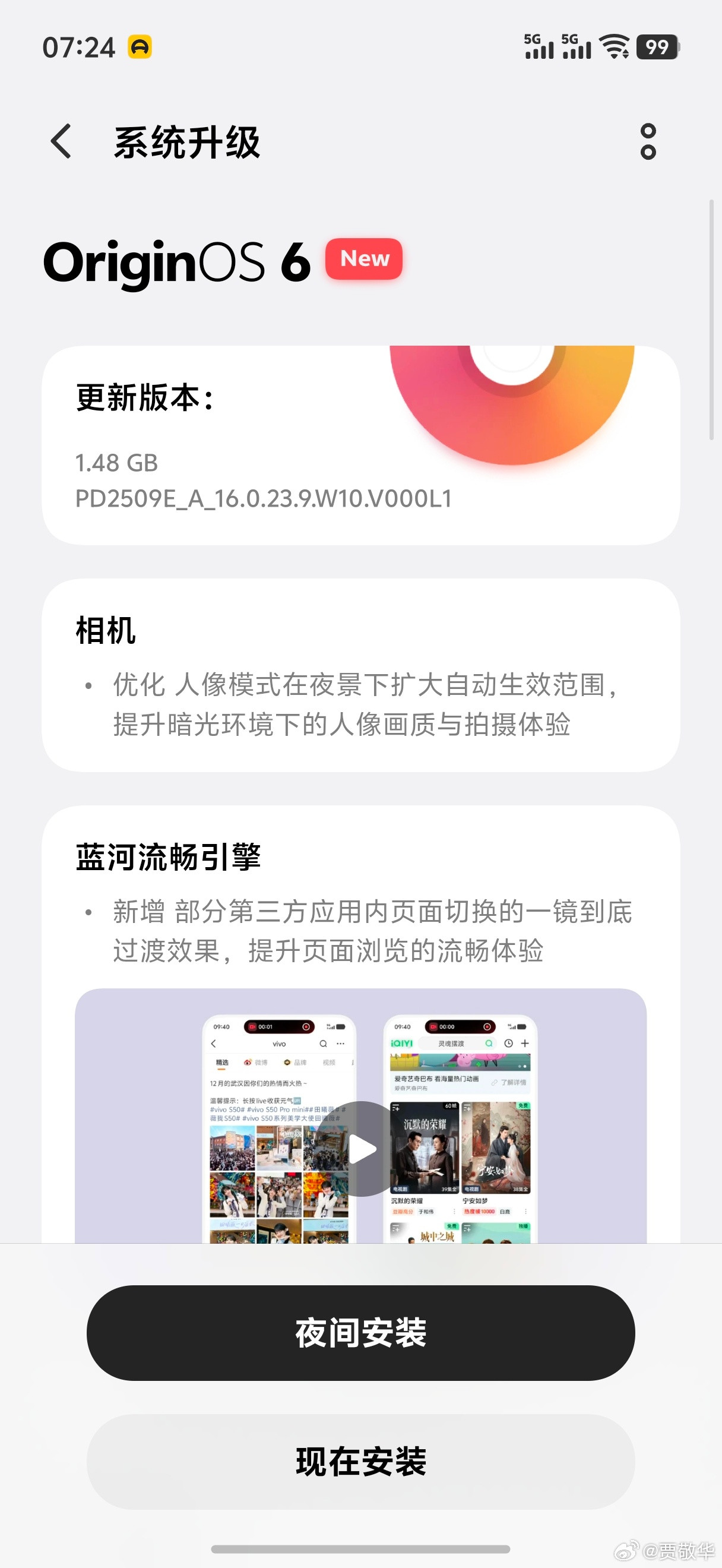Tap the clock history icon in iQIYI header
This screenshot has width=722, height=1568.
click(508, 1044)
